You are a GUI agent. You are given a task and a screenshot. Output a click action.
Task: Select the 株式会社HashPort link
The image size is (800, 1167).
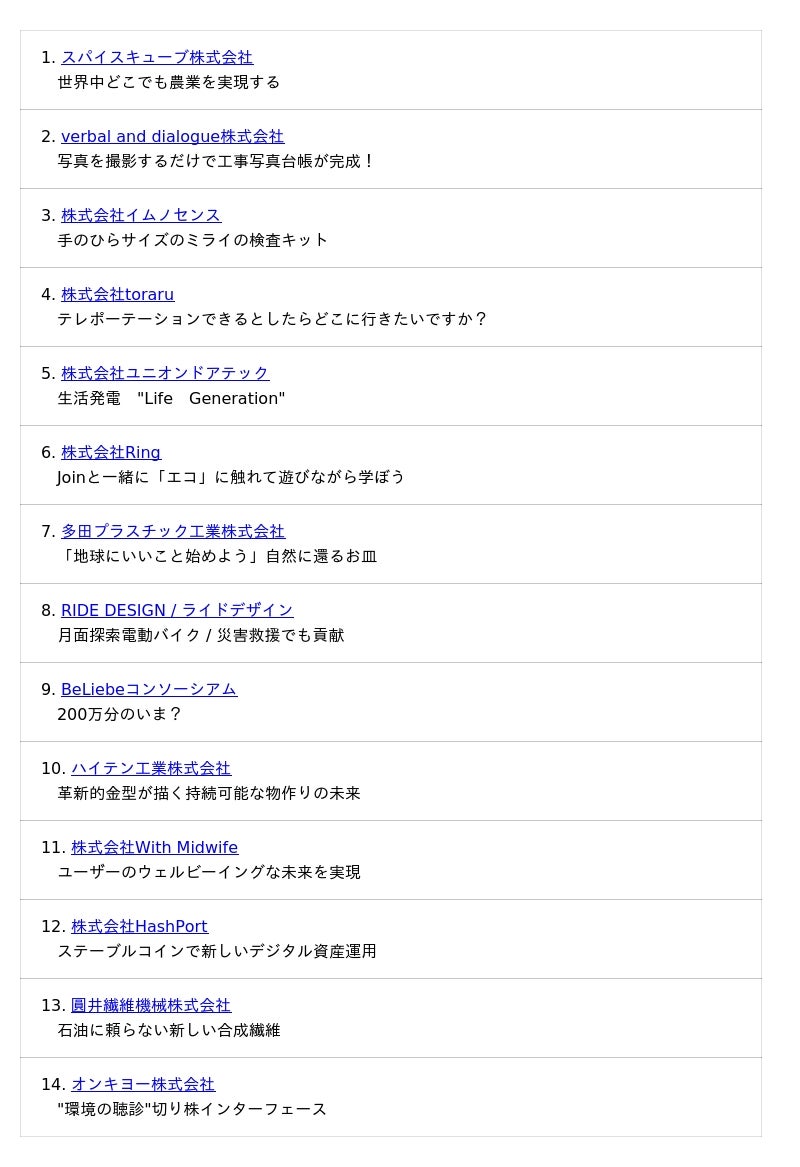coord(139,927)
